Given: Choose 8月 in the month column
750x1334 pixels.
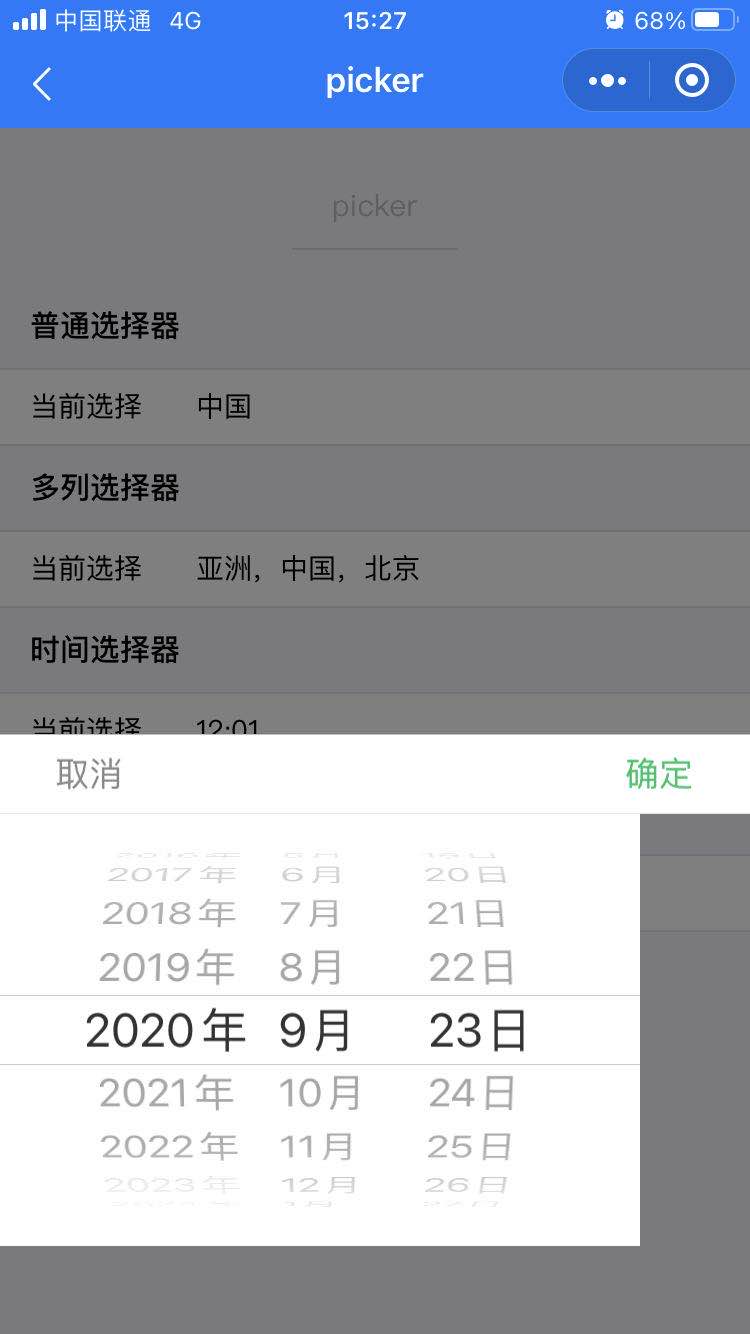Looking at the screenshot, I should pos(311,967).
